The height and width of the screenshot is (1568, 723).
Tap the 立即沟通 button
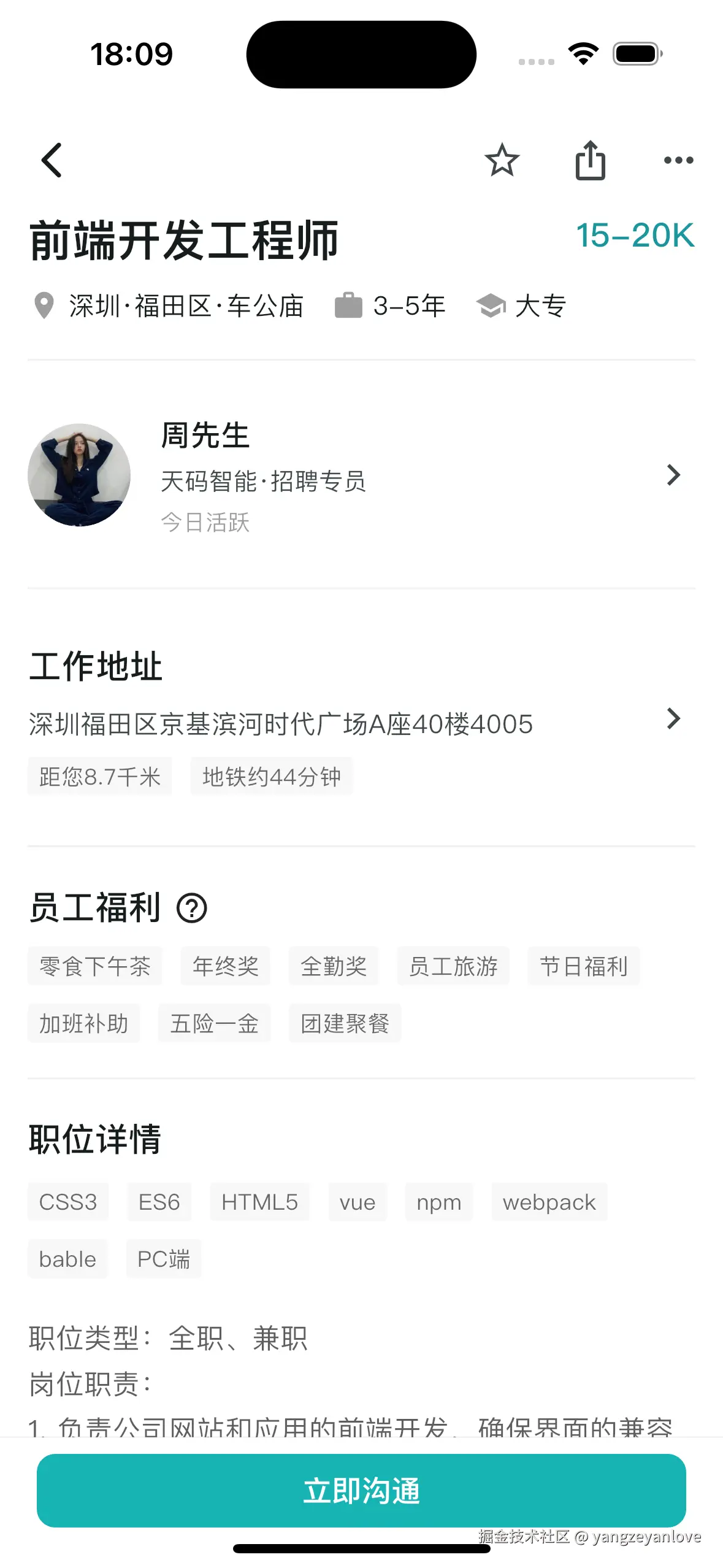pyautogui.click(x=362, y=1491)
